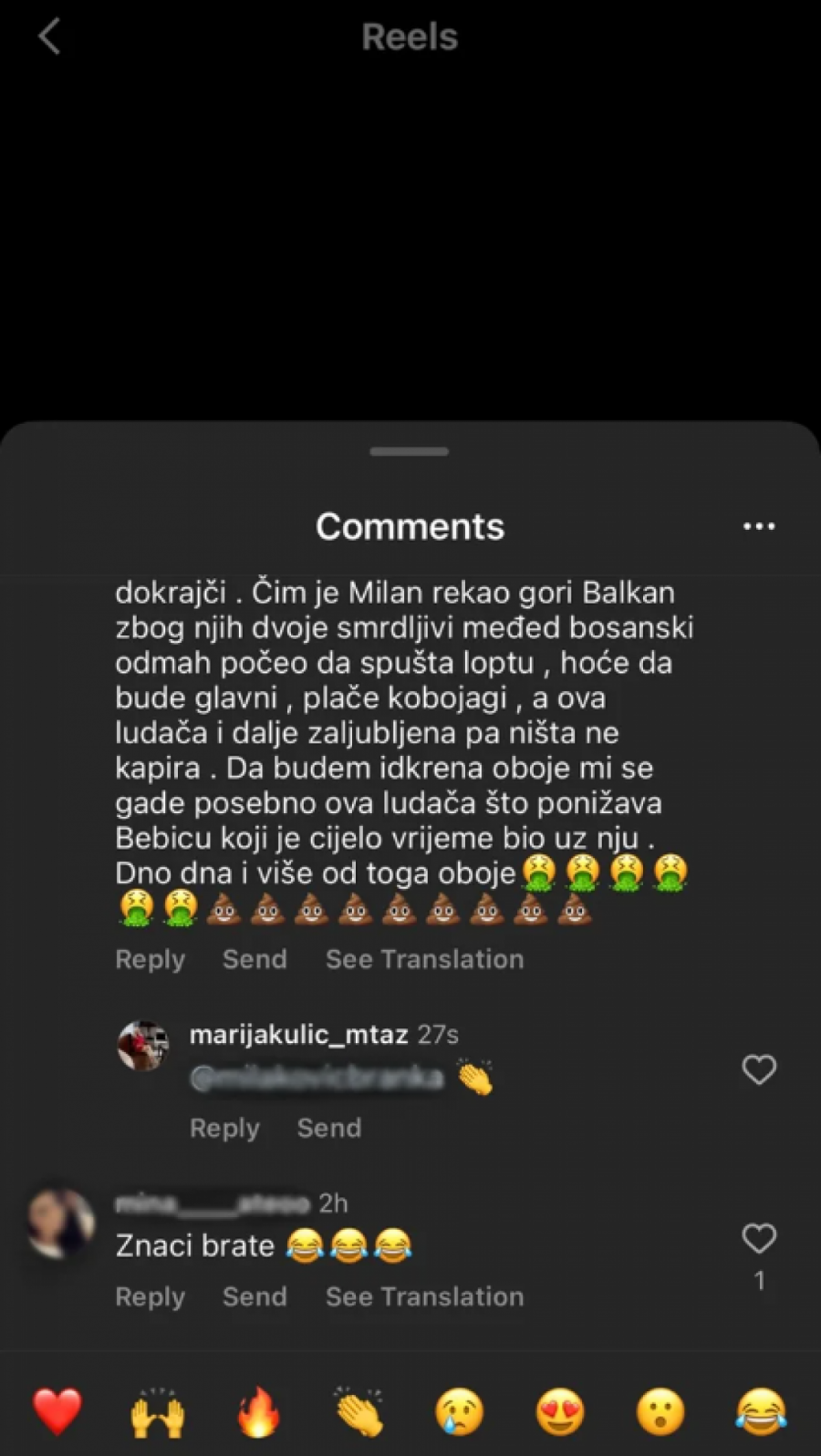This screenshot has height=1456, width=821.
Task: Open the Reels title at the top
Action: tap(410, 36)
